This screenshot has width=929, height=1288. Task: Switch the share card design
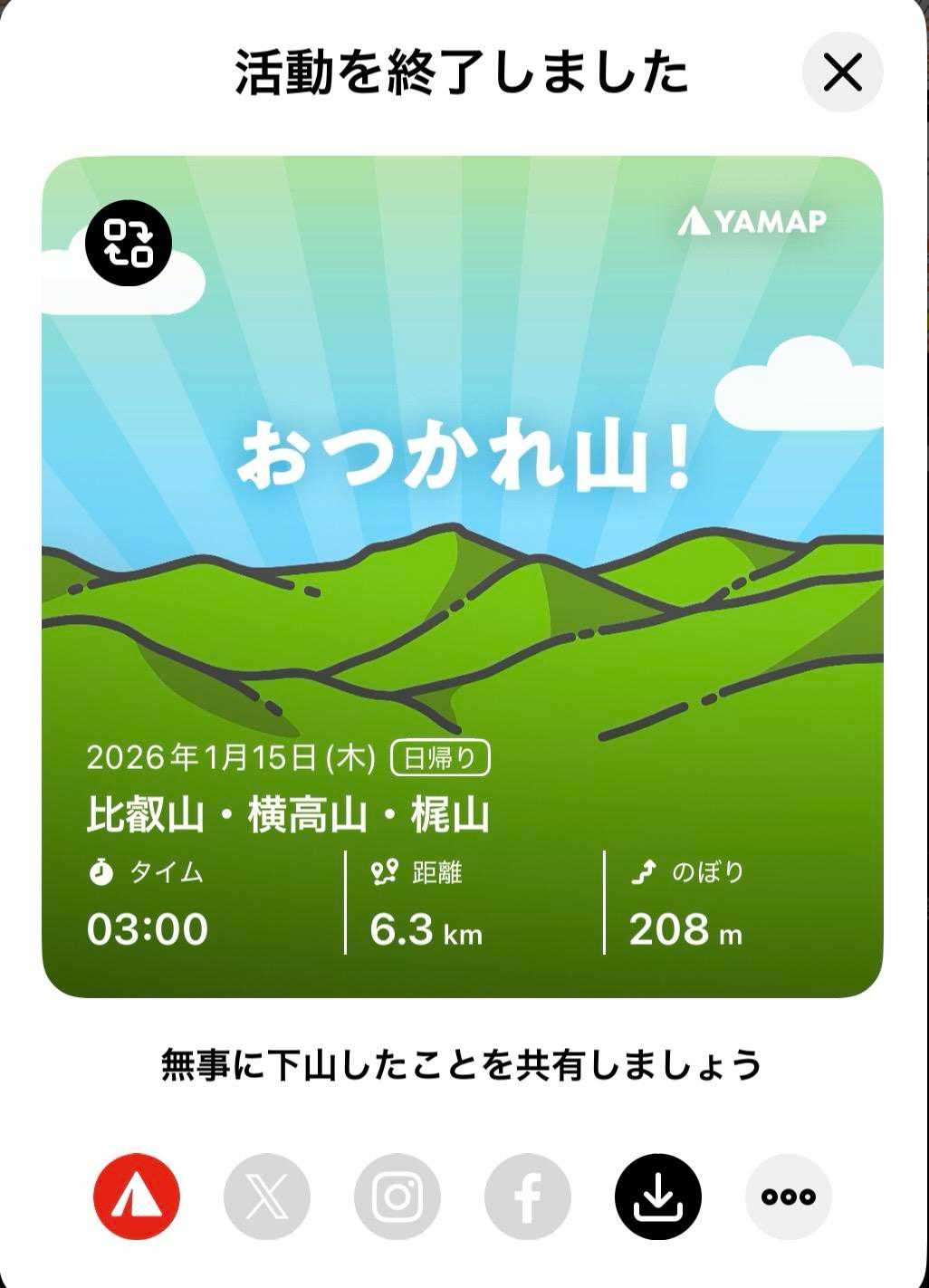[x=129, y=243]
